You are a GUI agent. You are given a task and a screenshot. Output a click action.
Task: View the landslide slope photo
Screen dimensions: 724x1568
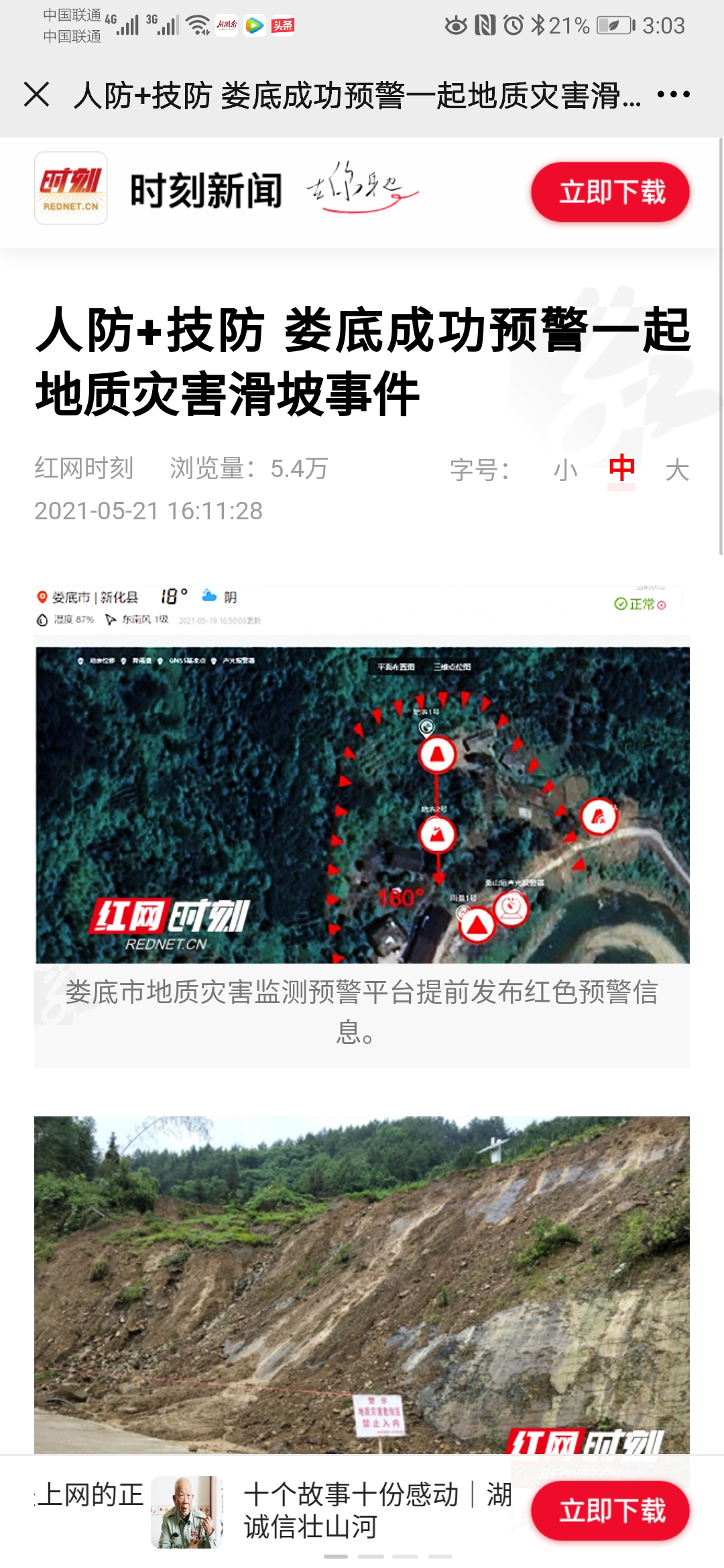coord(362,1280)
